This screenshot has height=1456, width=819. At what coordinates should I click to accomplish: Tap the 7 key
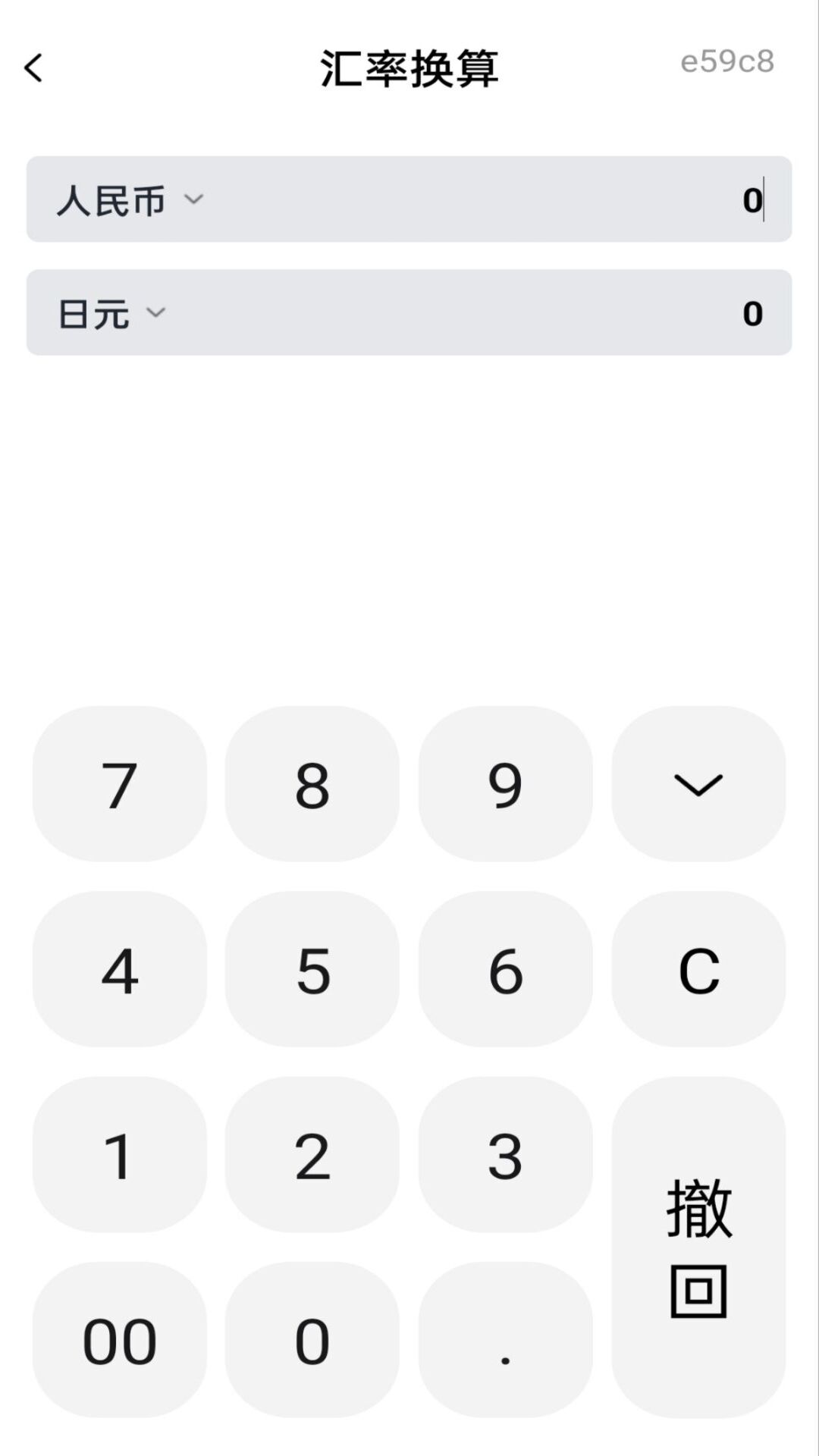pos(120,784)
